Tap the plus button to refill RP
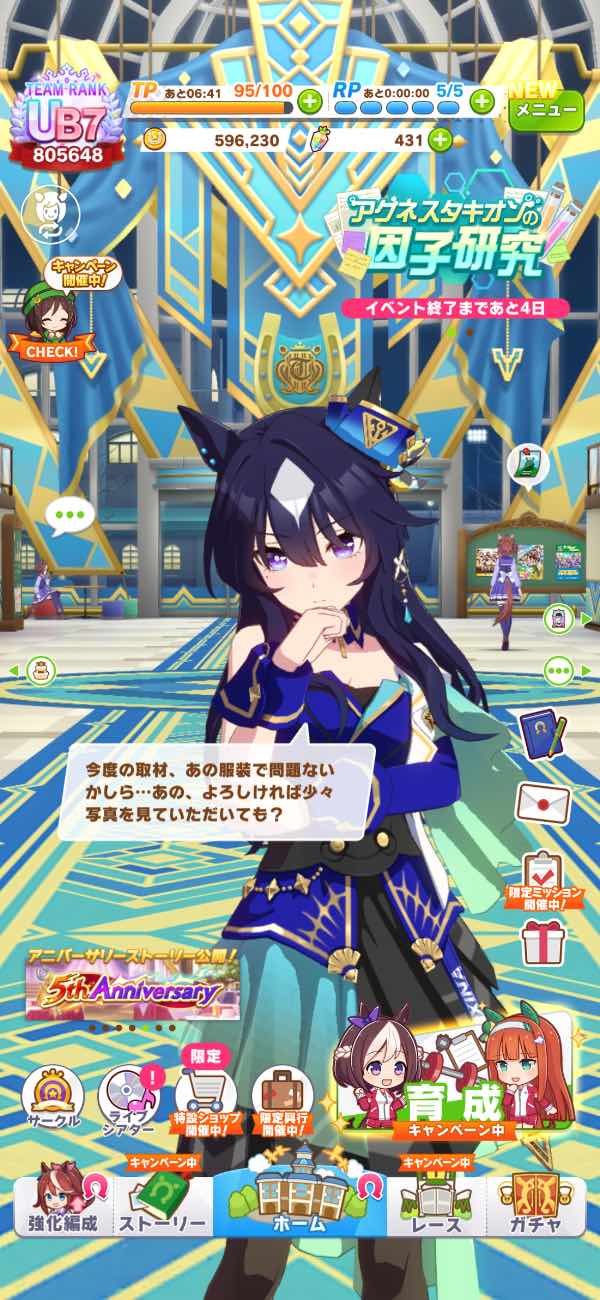 coord(482,100)
